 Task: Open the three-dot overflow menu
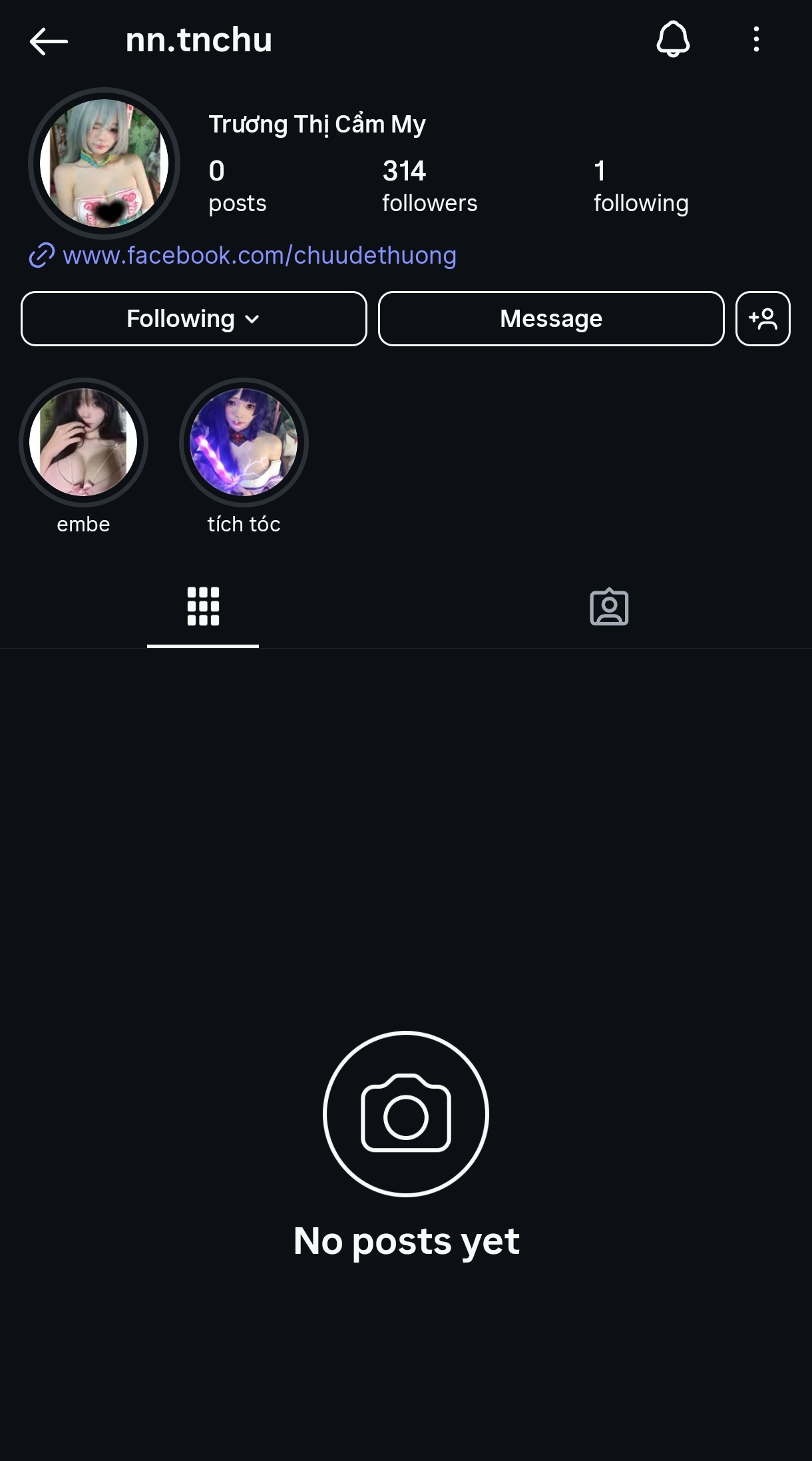tap(756, 39)
